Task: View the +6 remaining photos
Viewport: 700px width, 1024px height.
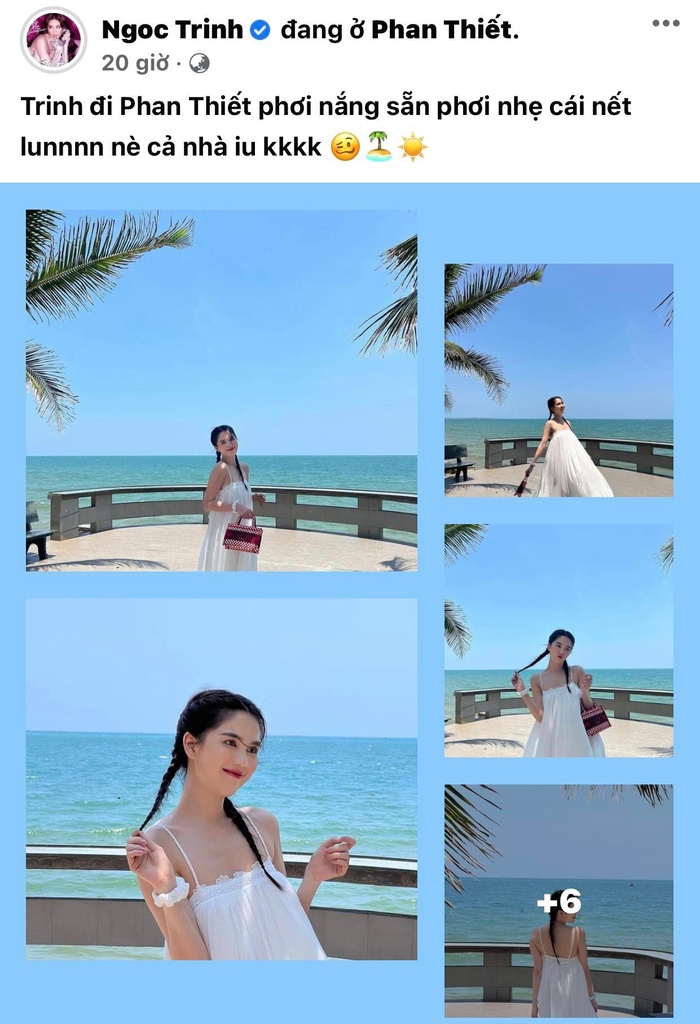Action: point(558,900)
